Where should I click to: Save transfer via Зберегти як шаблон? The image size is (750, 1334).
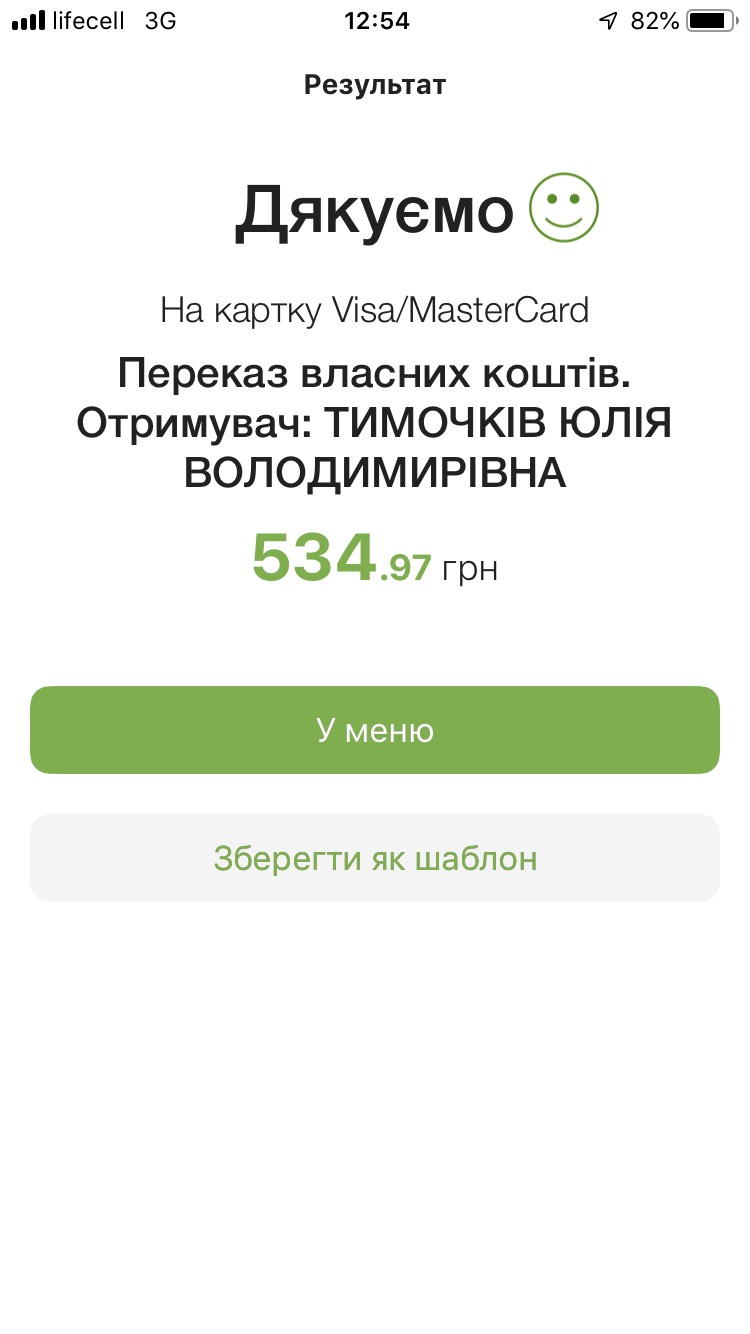click(x=375, y=858)
